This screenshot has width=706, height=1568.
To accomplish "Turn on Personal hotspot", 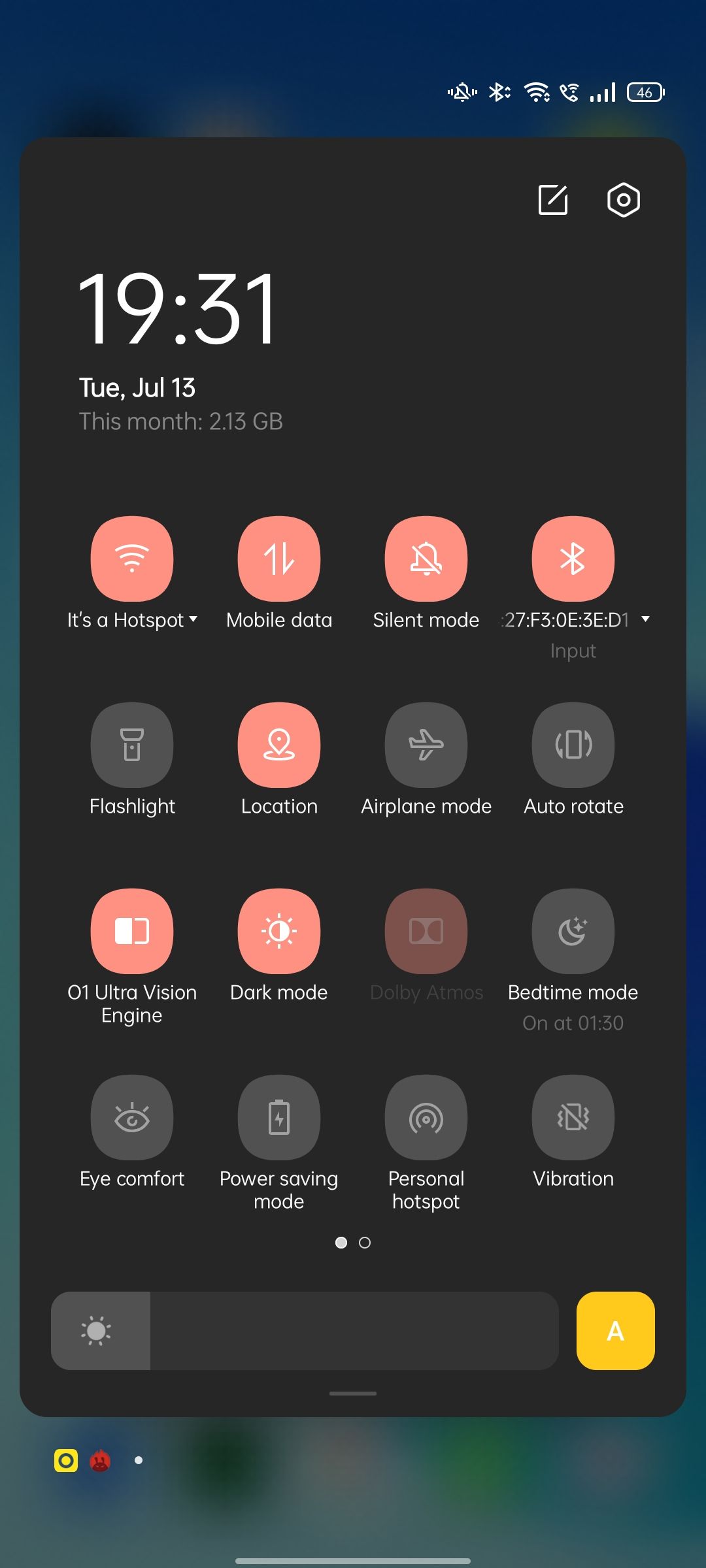I will (426, 1117).
